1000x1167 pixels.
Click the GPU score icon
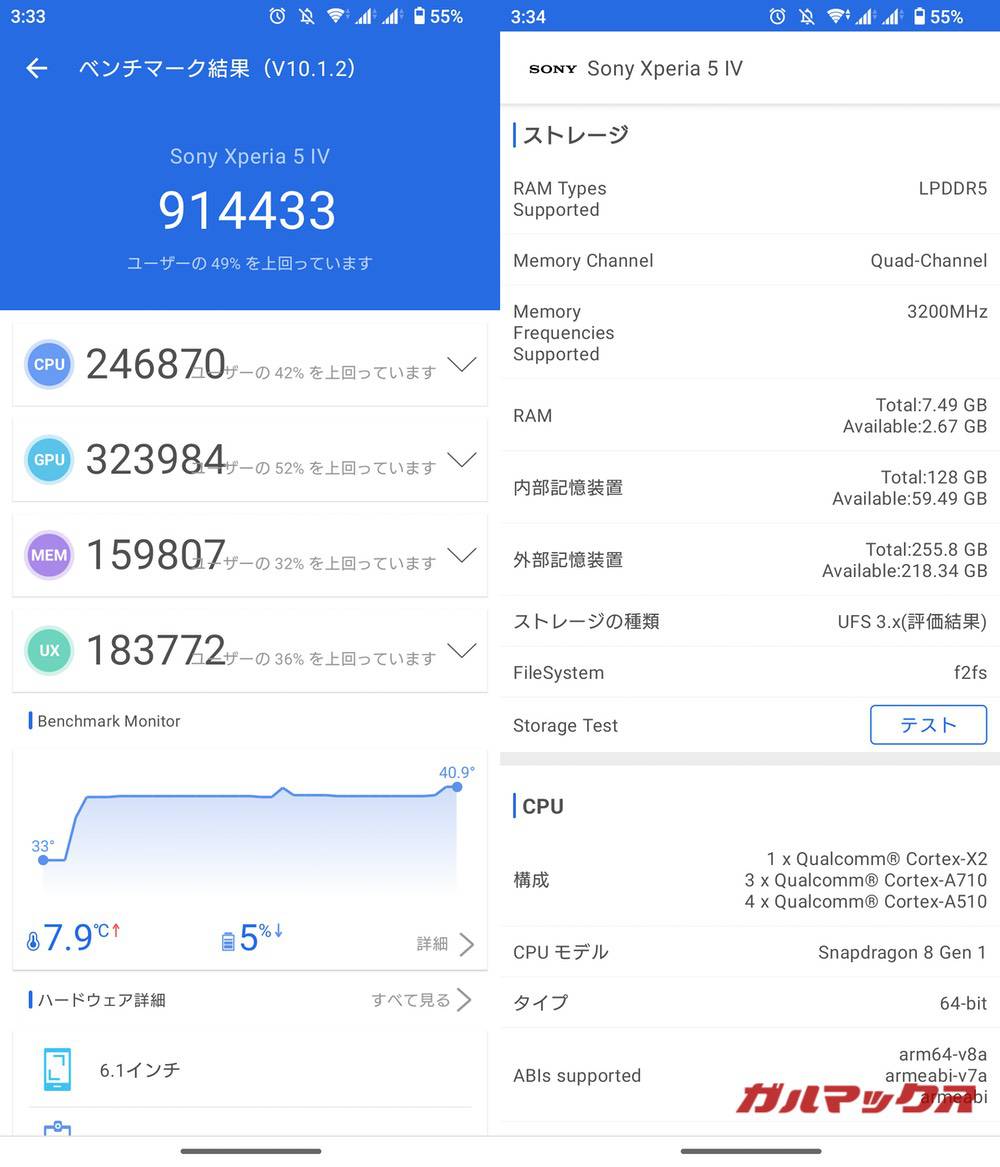click(49, 460)
